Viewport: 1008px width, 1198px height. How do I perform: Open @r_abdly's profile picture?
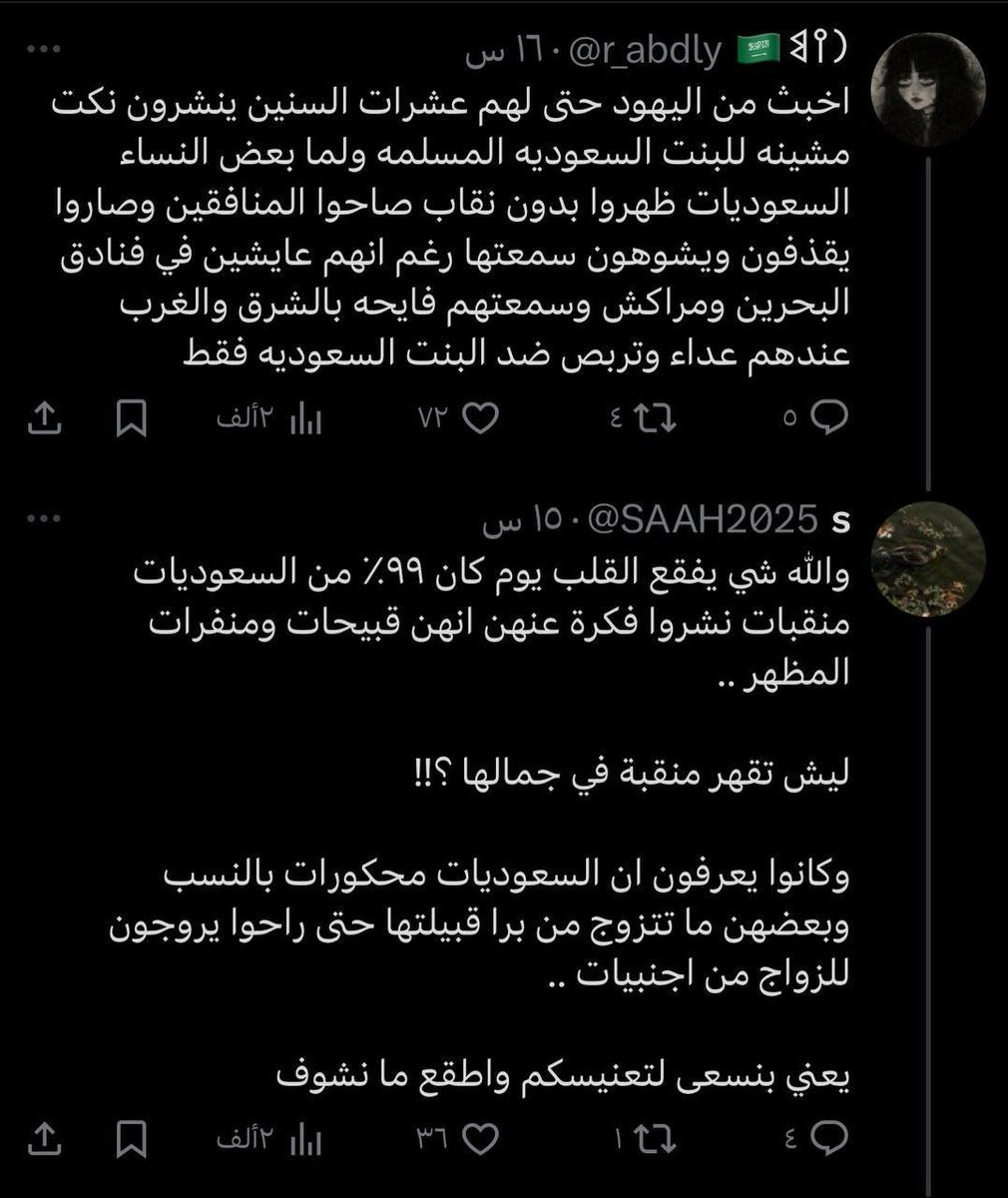coord(928,90)
